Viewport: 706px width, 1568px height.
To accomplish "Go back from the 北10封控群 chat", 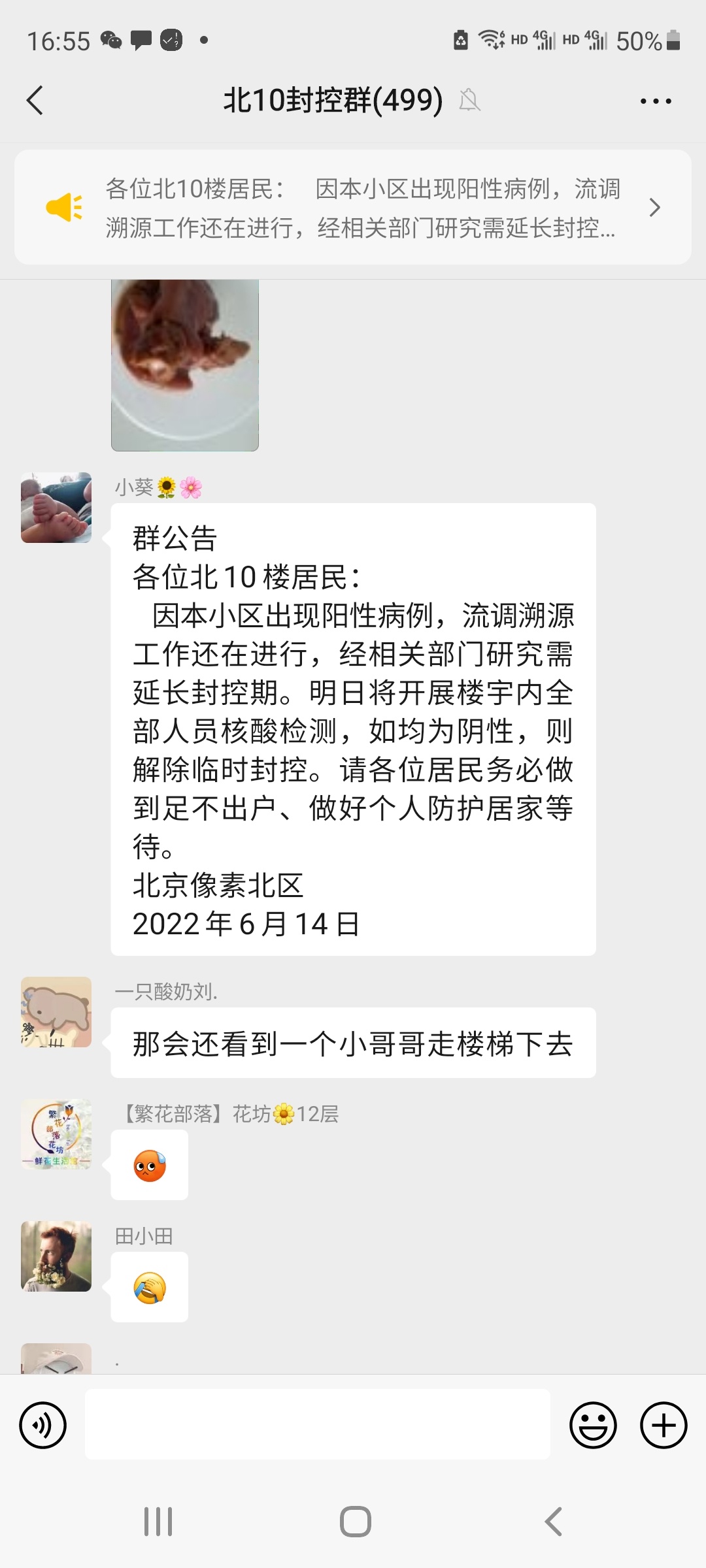I will point(35,101).
